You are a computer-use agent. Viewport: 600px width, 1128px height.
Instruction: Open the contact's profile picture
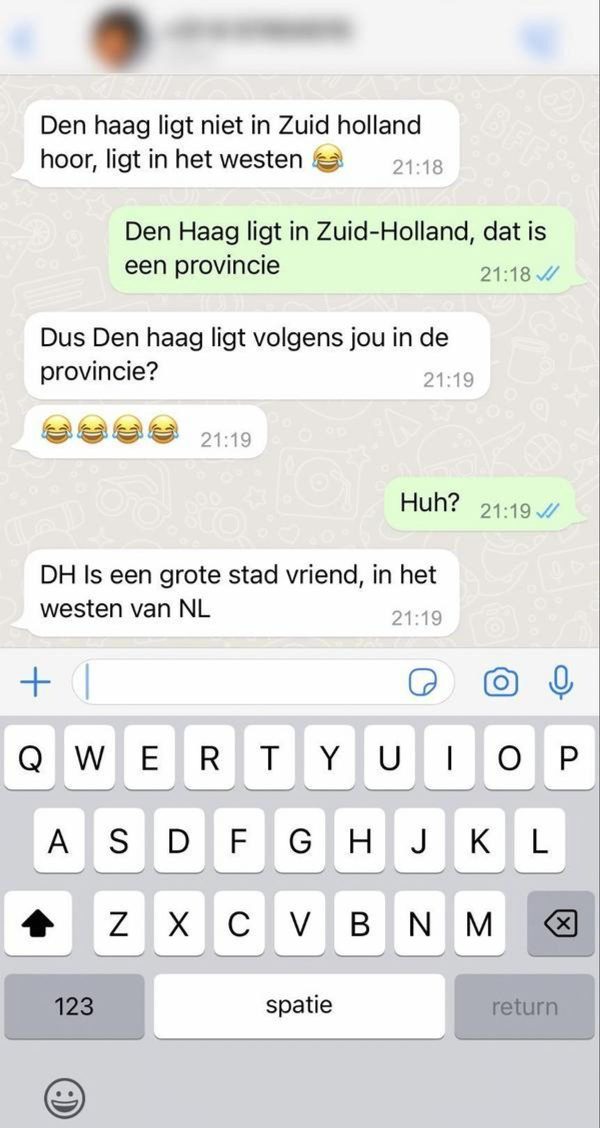[119, 38]
